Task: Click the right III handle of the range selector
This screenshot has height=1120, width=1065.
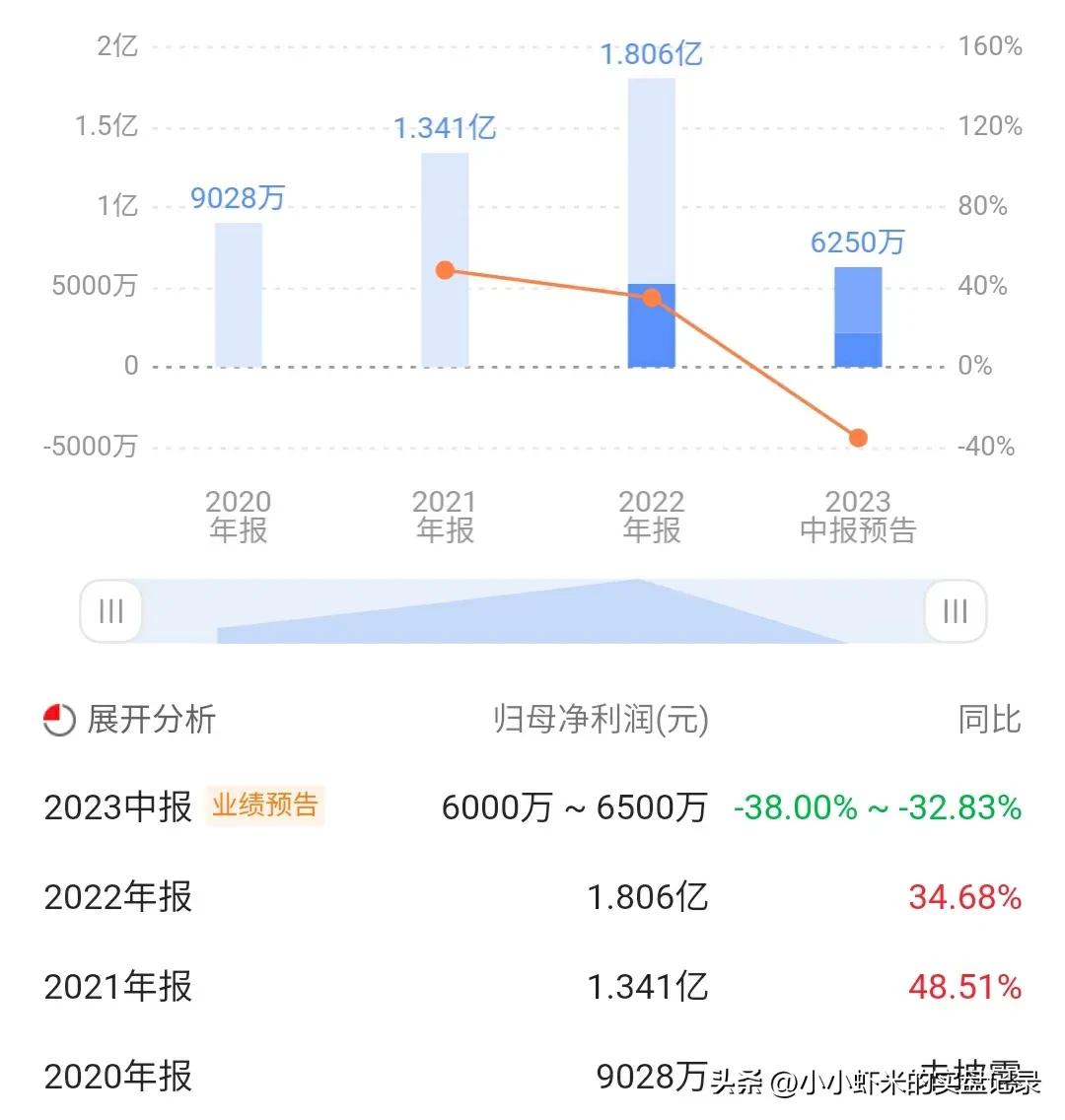Action: pyautogui.click(x=955, y=611)
